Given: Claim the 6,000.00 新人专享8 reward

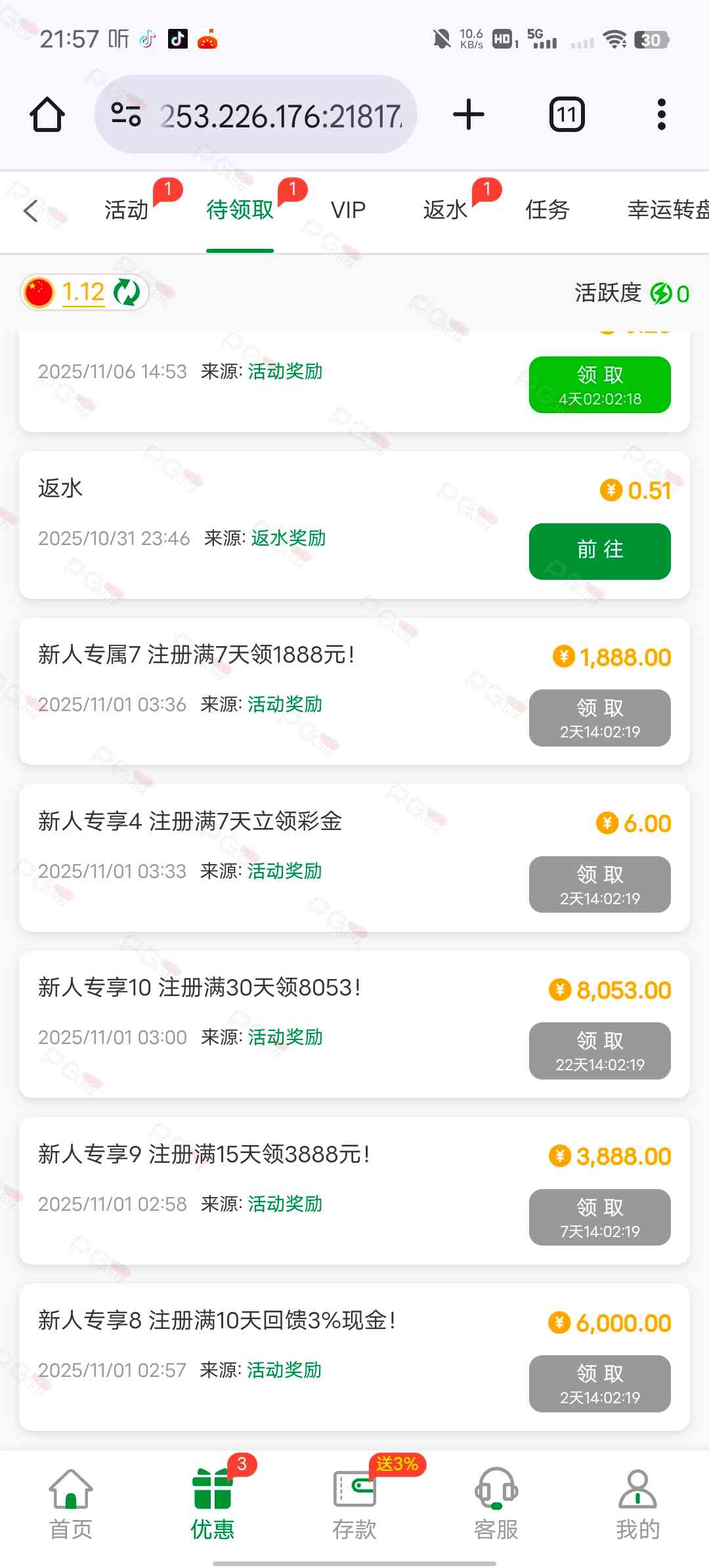Looking at the screenshot, I should (x=599, y=1383).
